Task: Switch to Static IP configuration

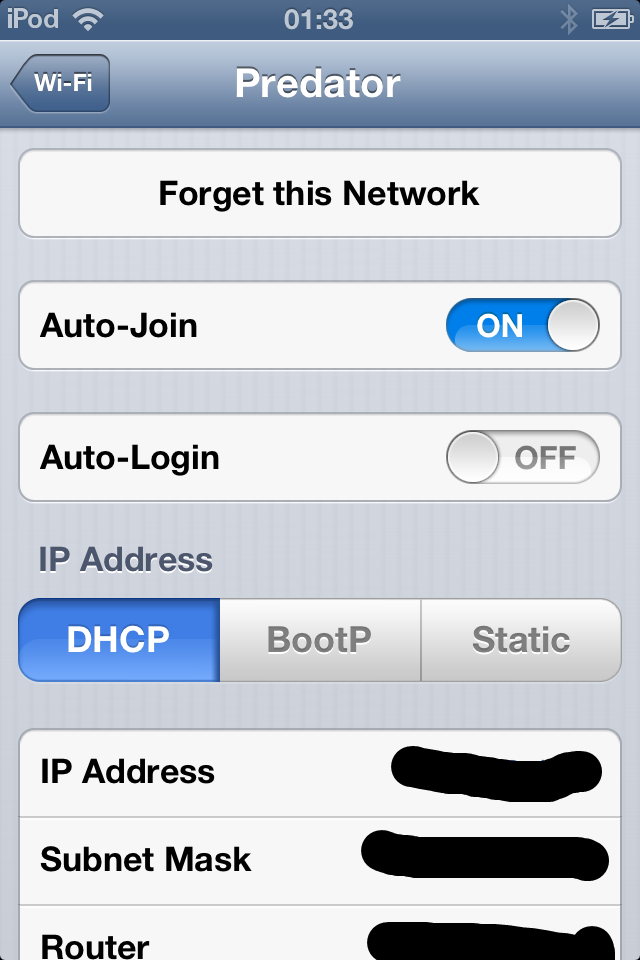Action: click(521, 640)
